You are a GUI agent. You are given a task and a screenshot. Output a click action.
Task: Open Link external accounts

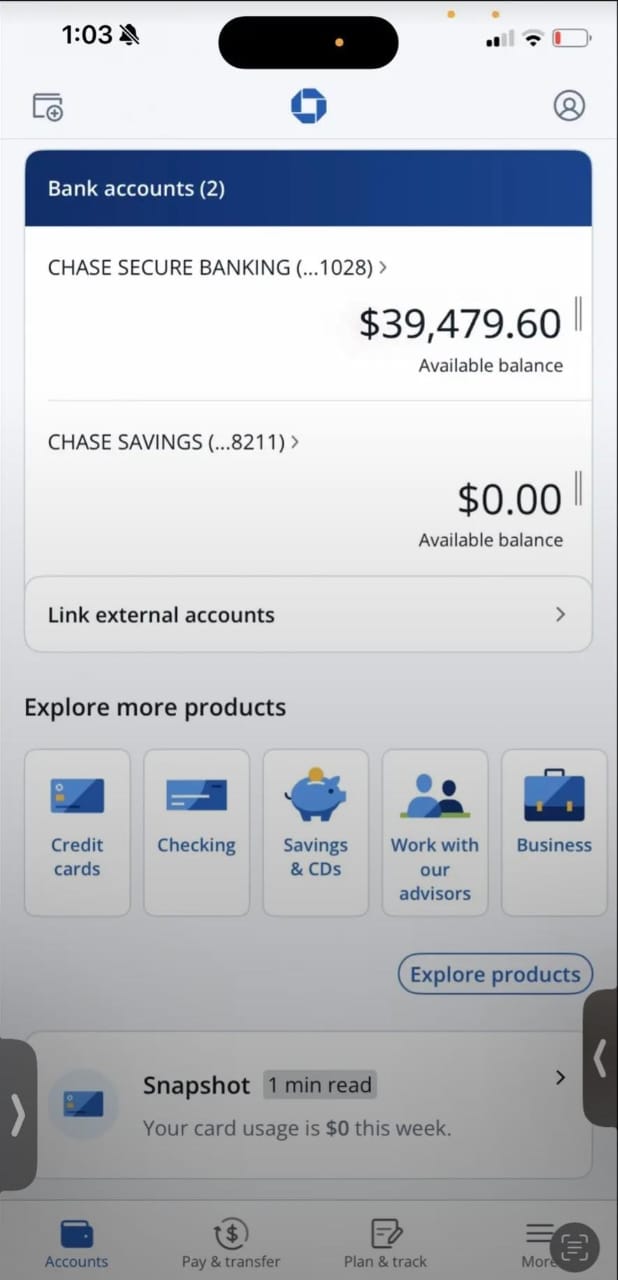pyautogui.click(x=308, y=614)
